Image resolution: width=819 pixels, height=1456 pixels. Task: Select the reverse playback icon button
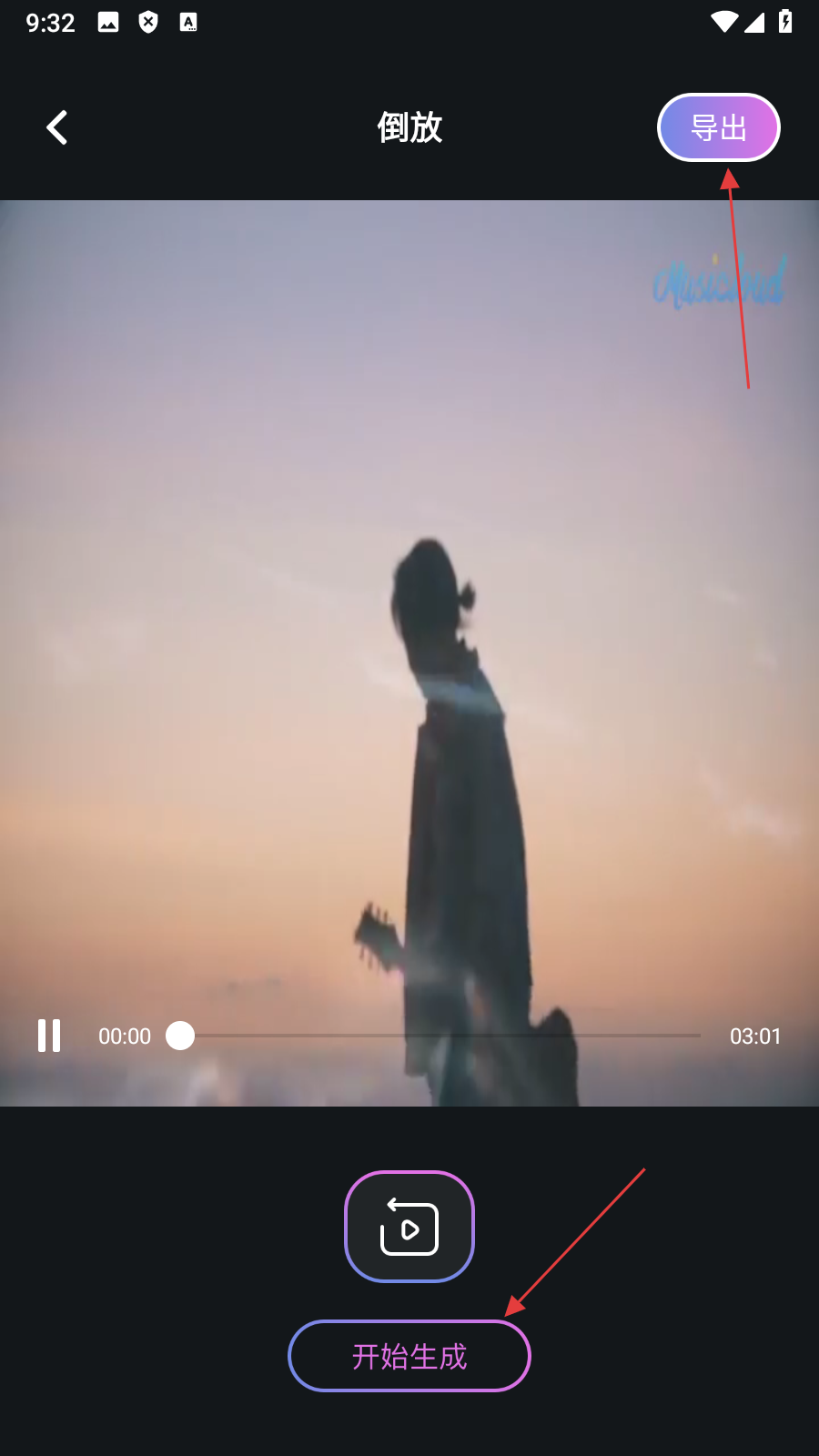(409, 1227)
